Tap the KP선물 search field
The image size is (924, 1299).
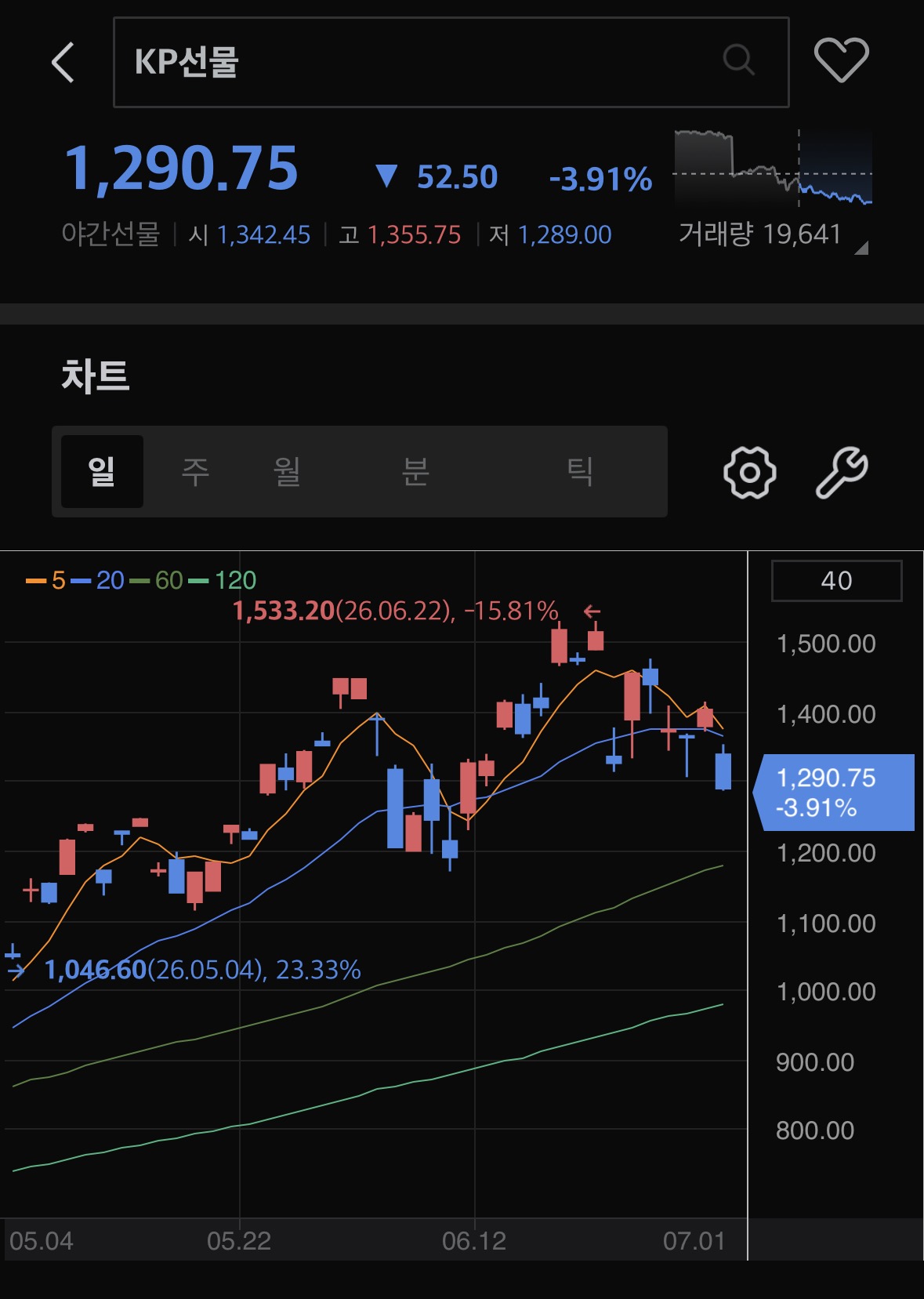point(451,62)
